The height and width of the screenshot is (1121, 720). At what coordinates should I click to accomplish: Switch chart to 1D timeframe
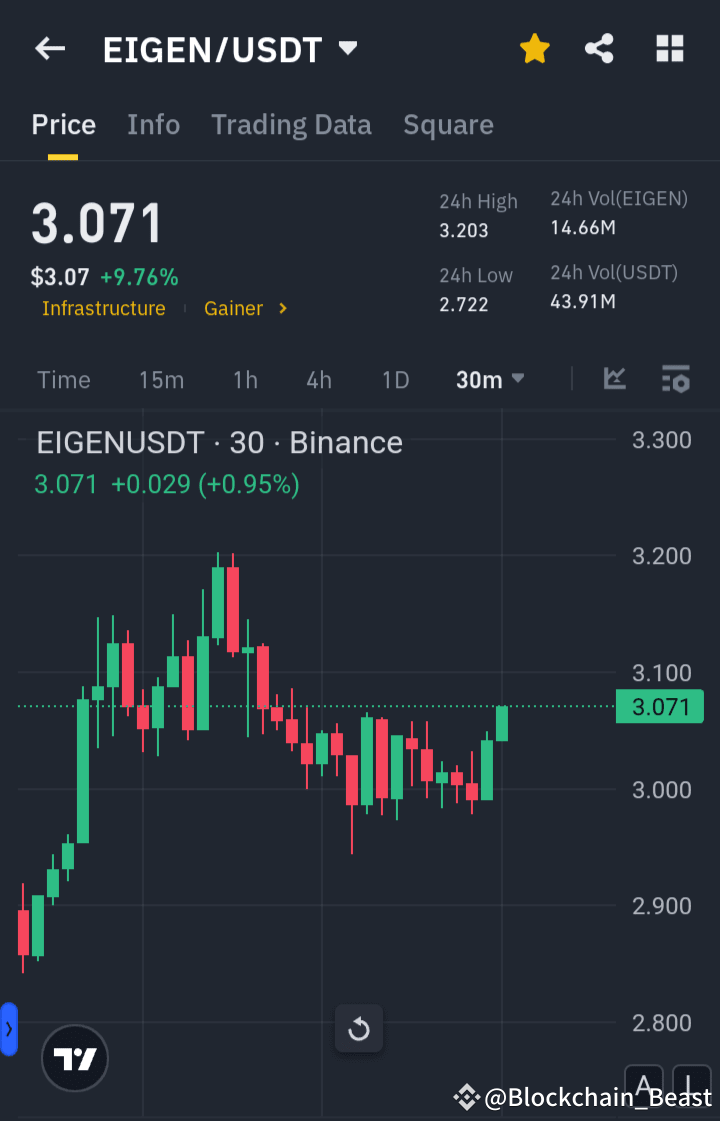[x=395, y=380]
